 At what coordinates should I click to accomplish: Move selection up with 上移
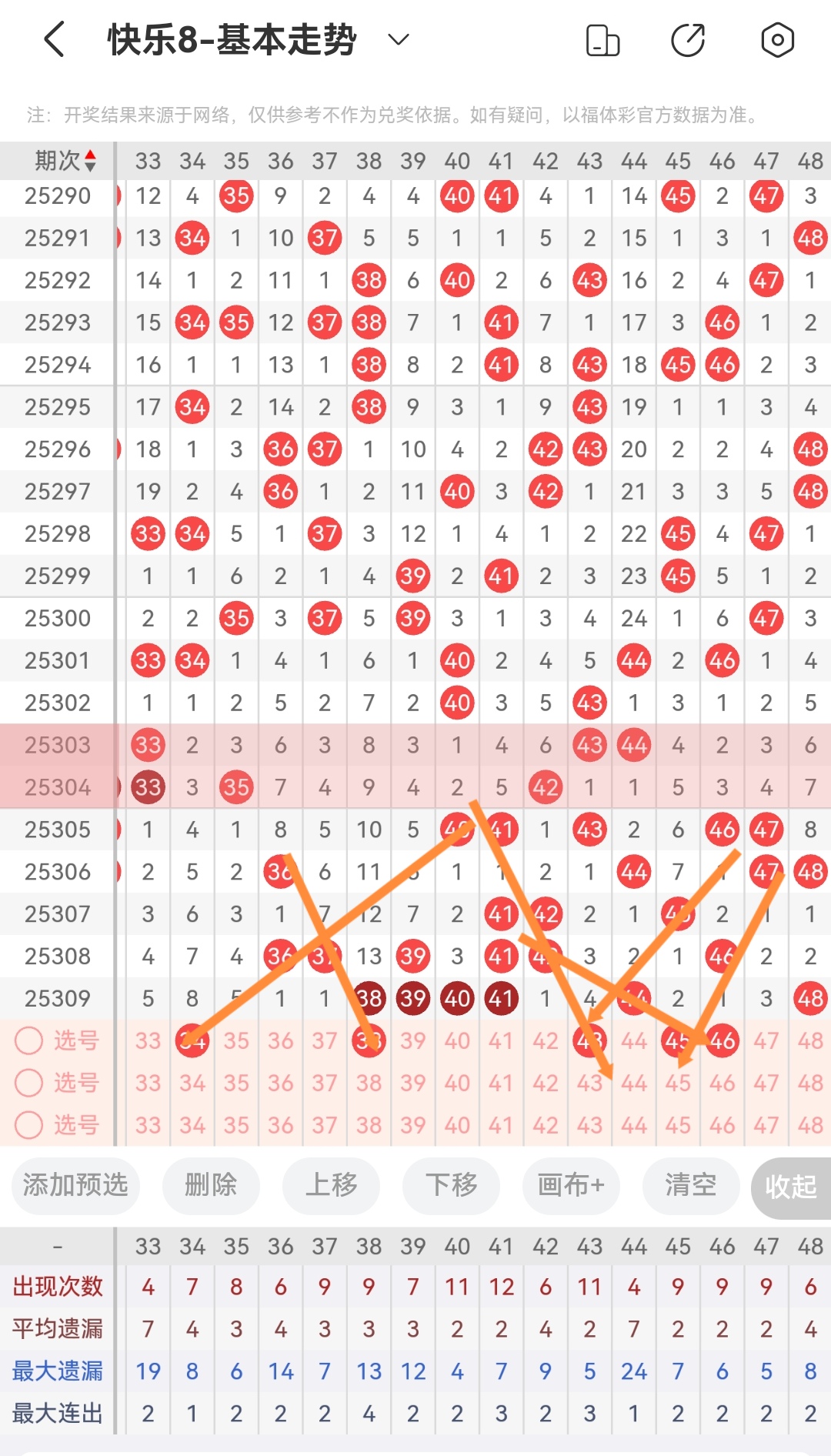pos(331,1185)
